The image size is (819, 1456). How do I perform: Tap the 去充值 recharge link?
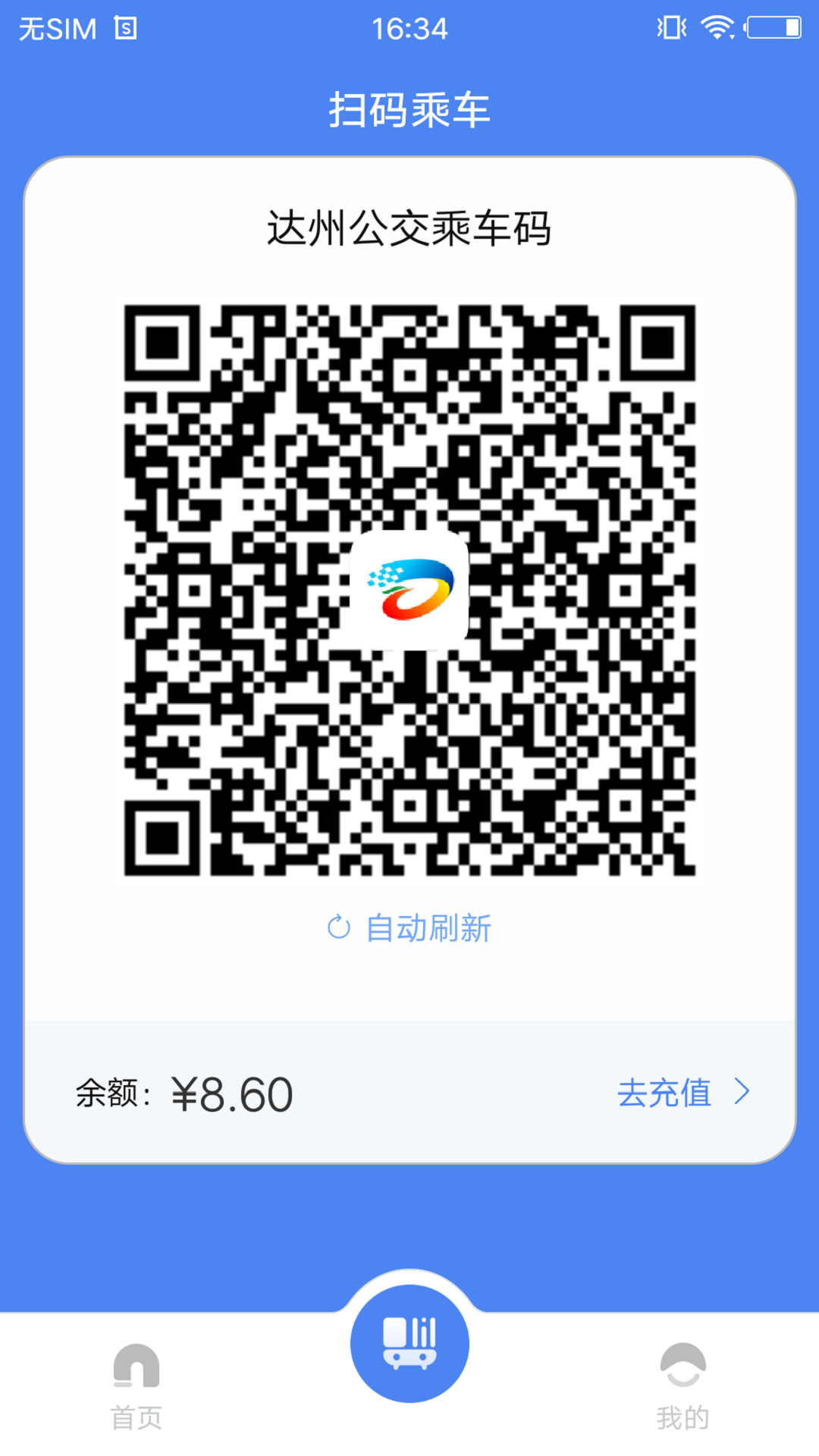664,1092
